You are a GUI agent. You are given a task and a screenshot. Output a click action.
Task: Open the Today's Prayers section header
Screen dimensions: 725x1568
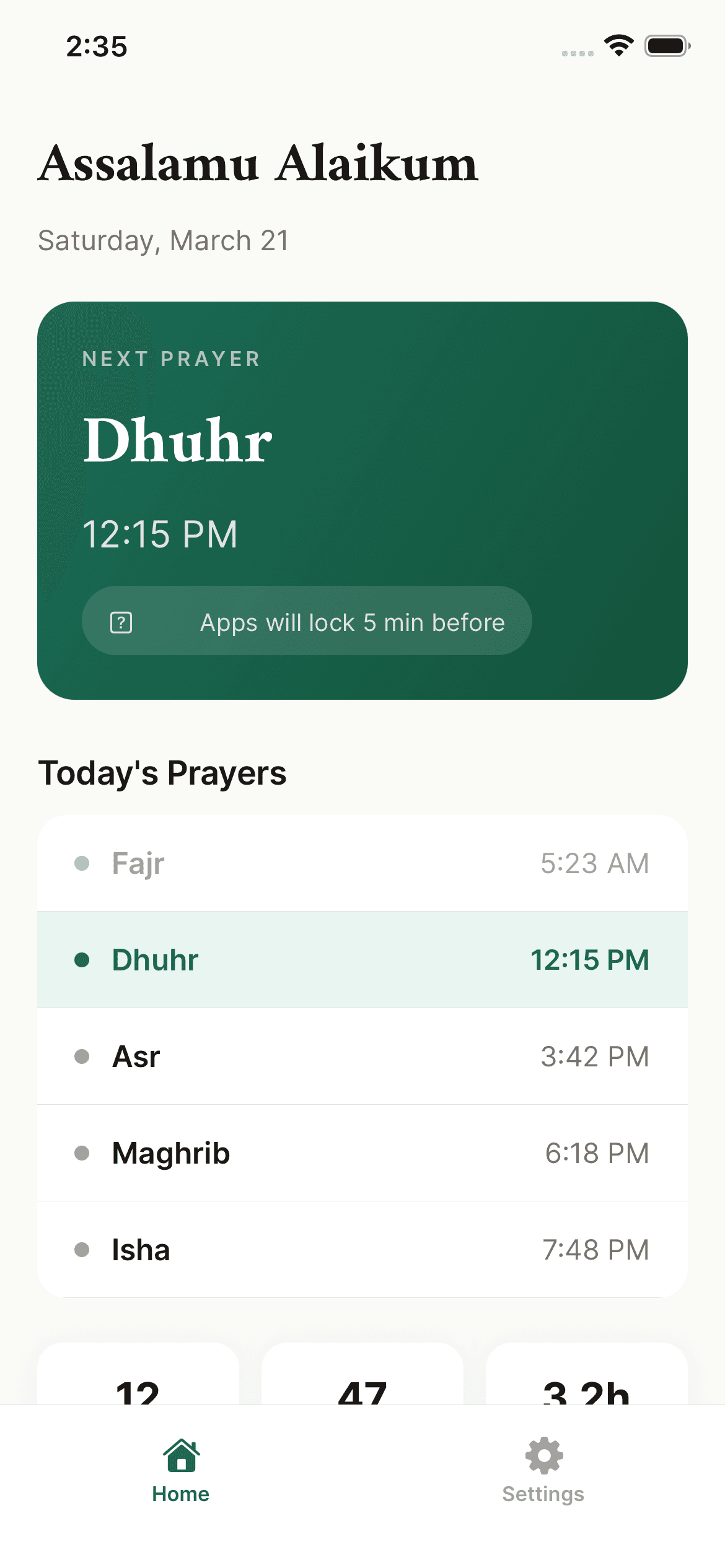click(x=163, y=773)
